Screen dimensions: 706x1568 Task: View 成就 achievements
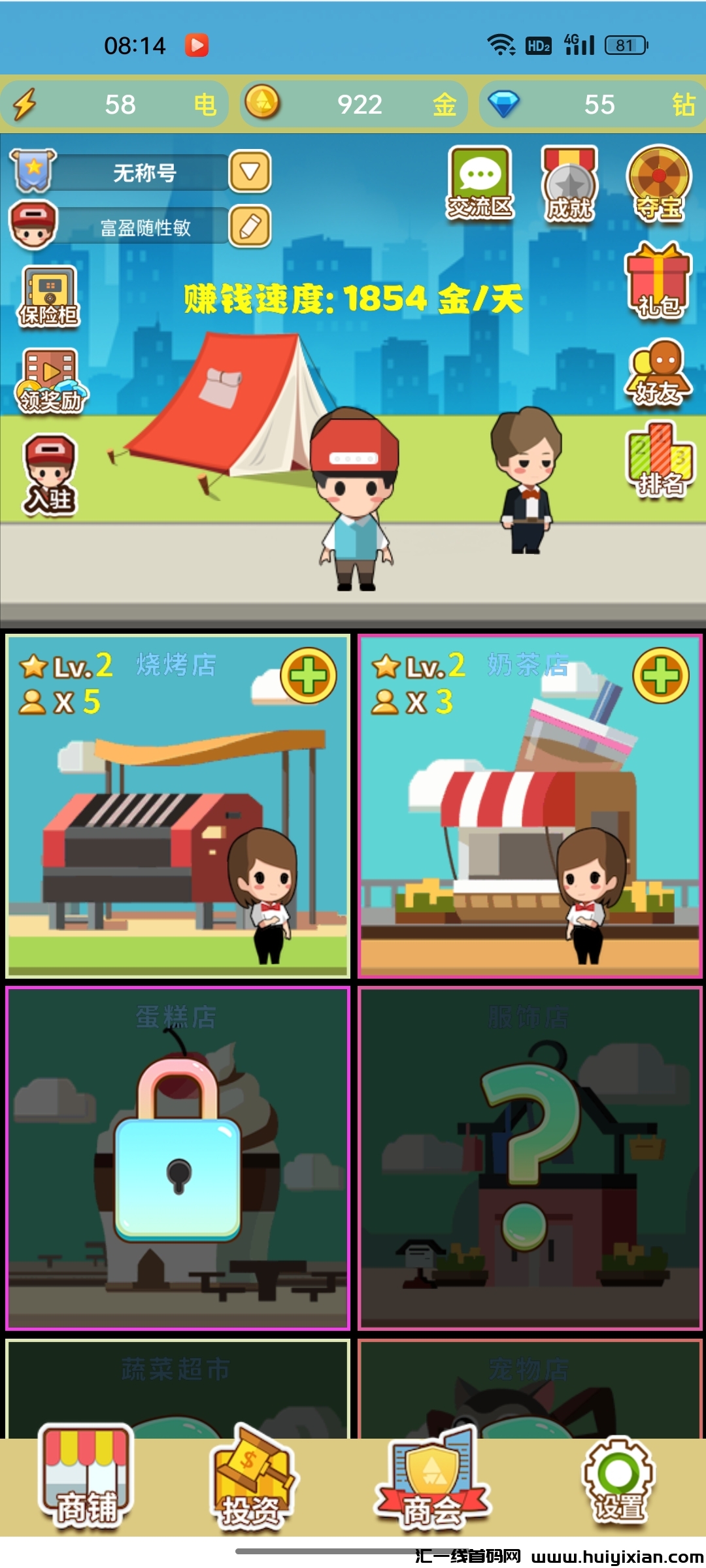(569, 185)
